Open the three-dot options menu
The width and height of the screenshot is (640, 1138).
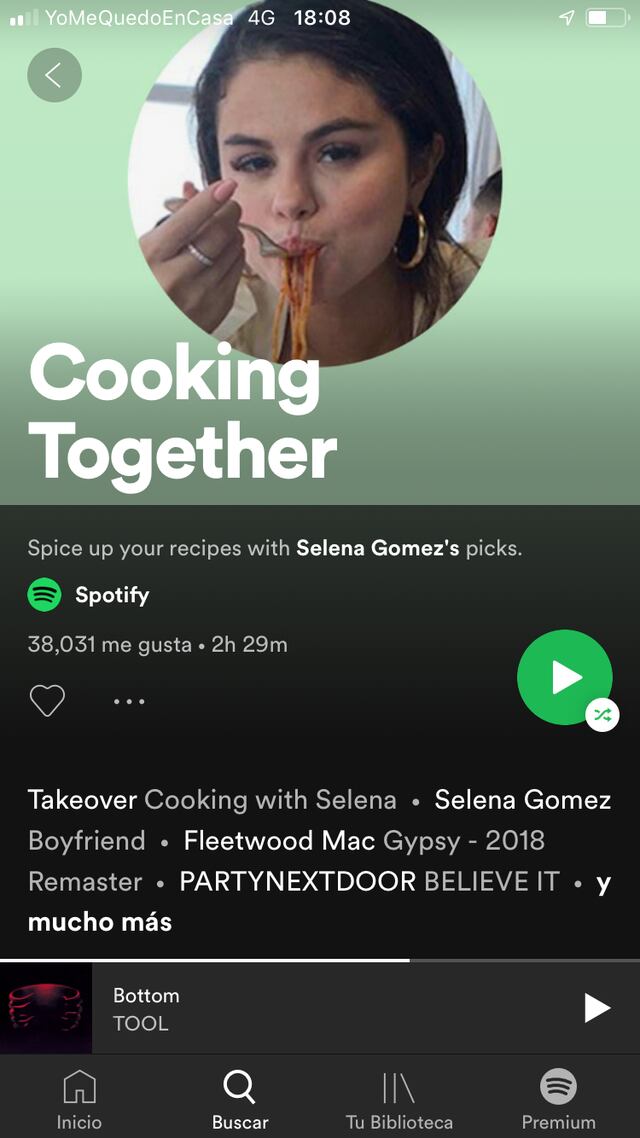[x=129, y=701]
